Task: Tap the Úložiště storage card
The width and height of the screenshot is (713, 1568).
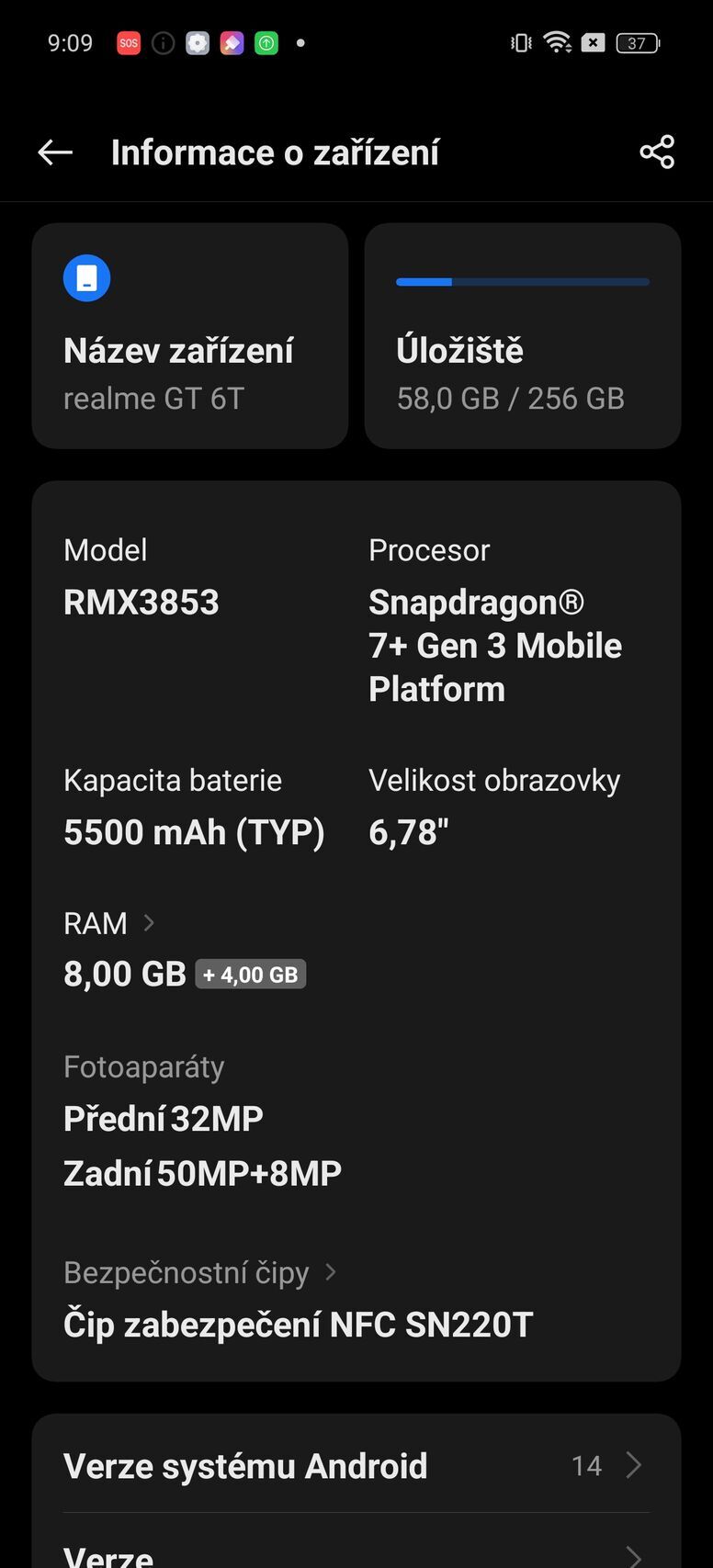Action: click(522, 335)
